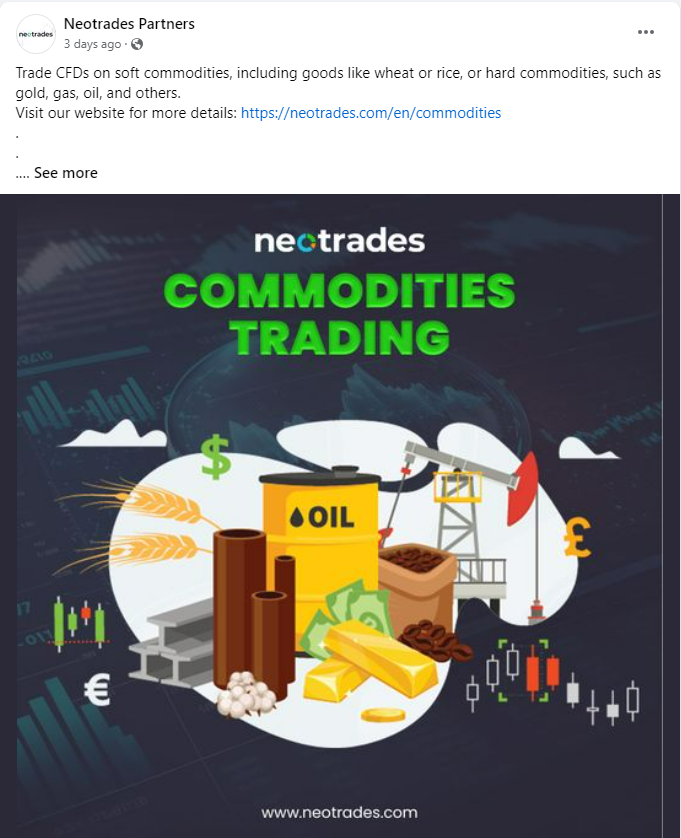This screenshot has width=681, height=838.
Task: Open the neotrades.com commodities link
Action: 371,113
